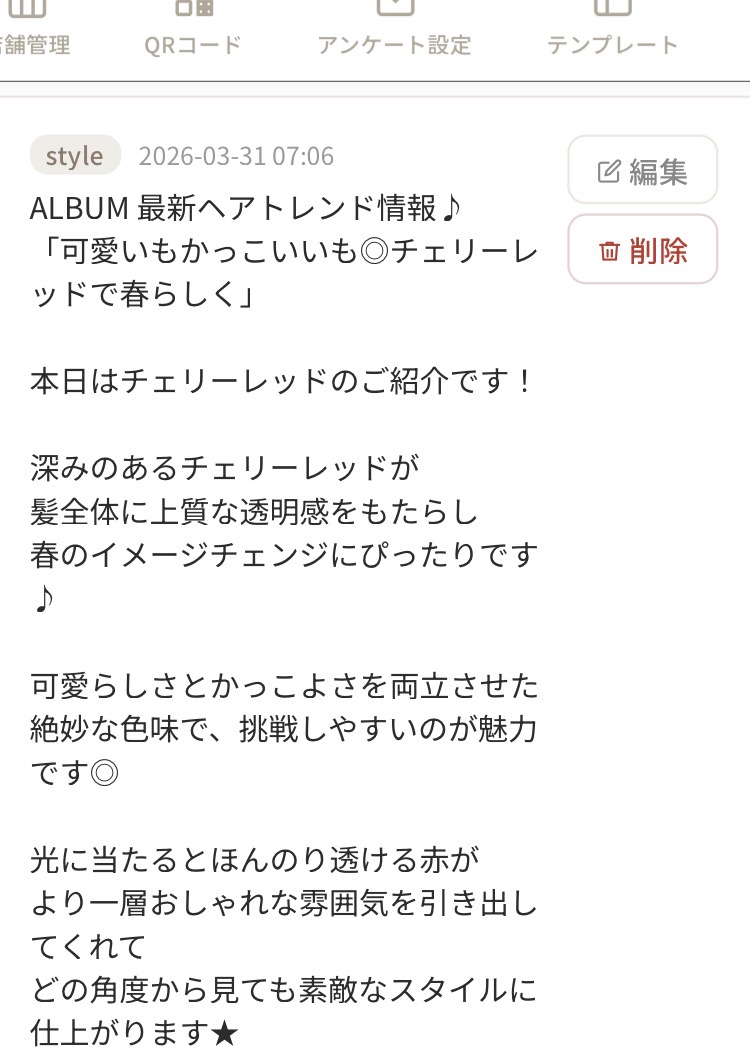Click the checkmark-box icon above アンケート設定

tap(395, 10)
